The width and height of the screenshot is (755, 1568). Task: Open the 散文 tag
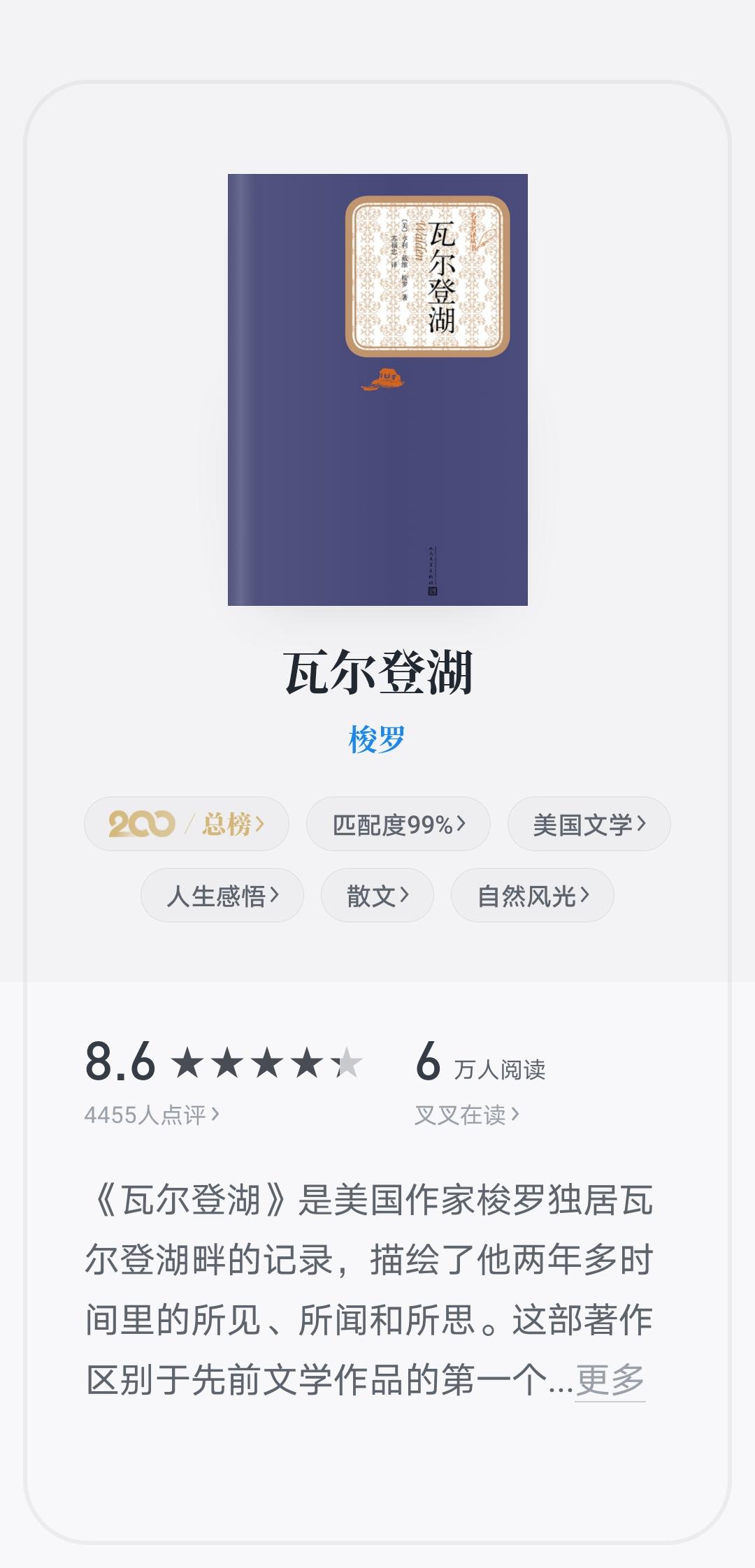coord(377,895)
